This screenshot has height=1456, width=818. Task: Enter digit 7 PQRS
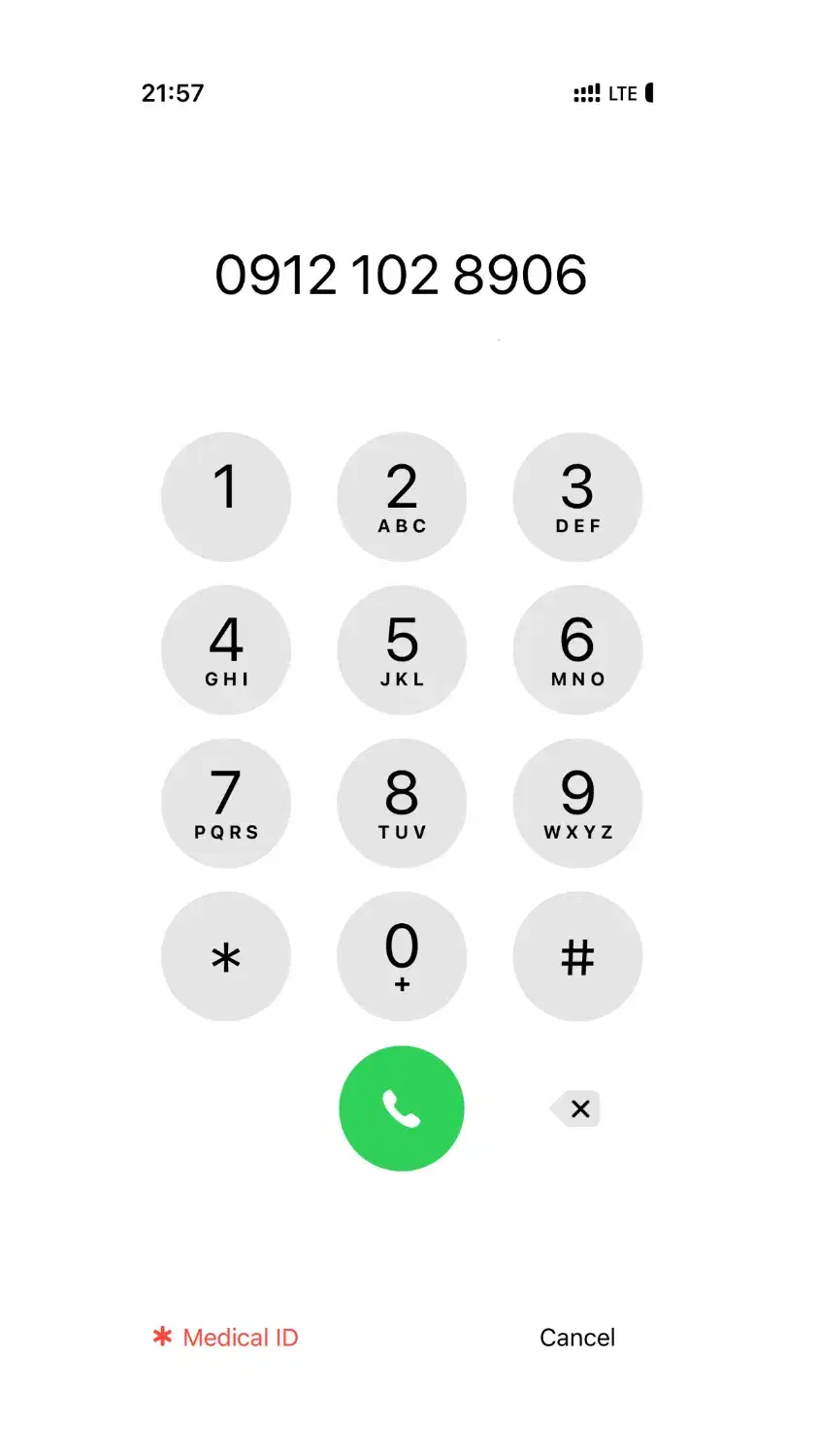point(226,803)
